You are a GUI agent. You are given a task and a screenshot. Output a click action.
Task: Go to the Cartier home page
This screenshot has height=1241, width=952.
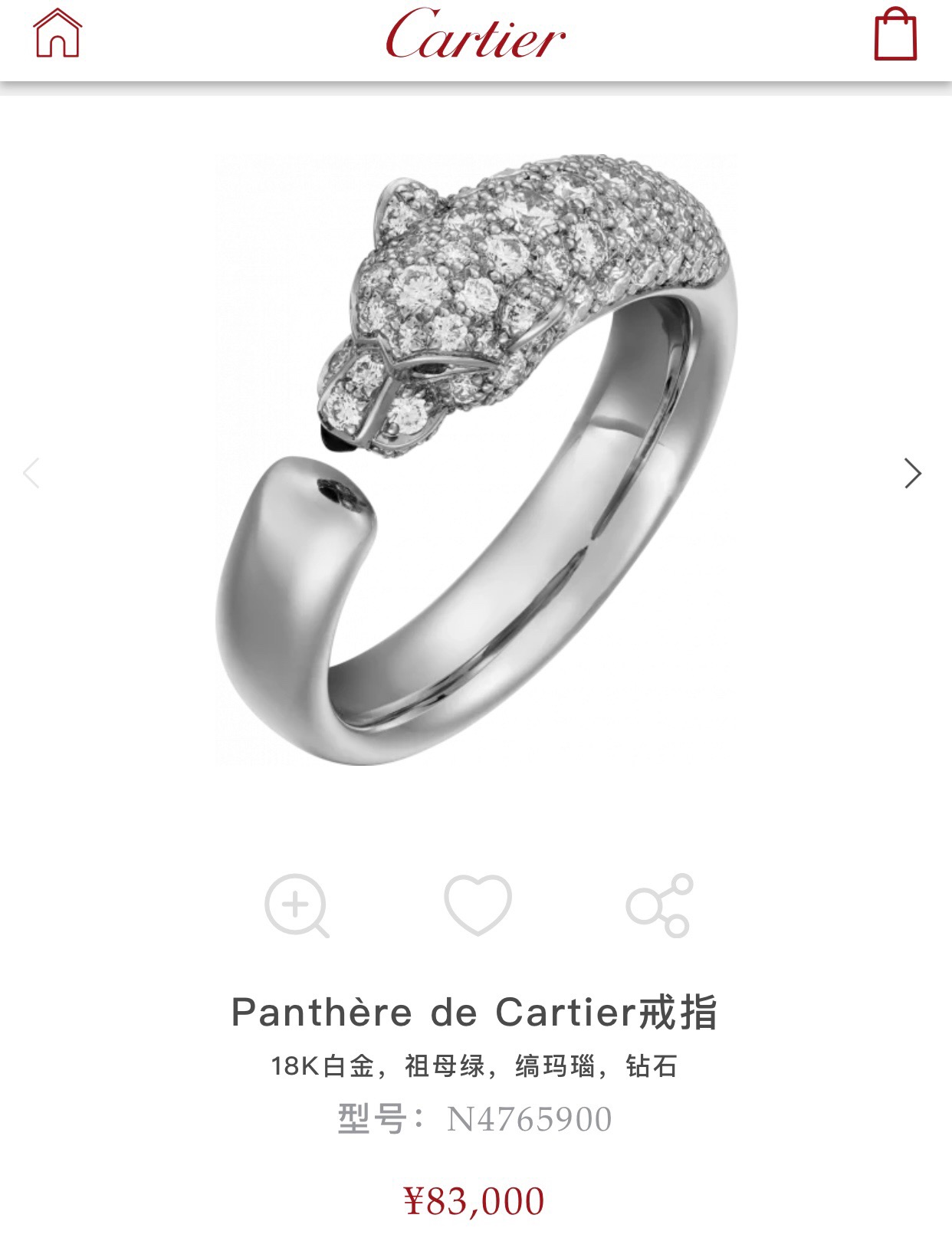point(57,33)
